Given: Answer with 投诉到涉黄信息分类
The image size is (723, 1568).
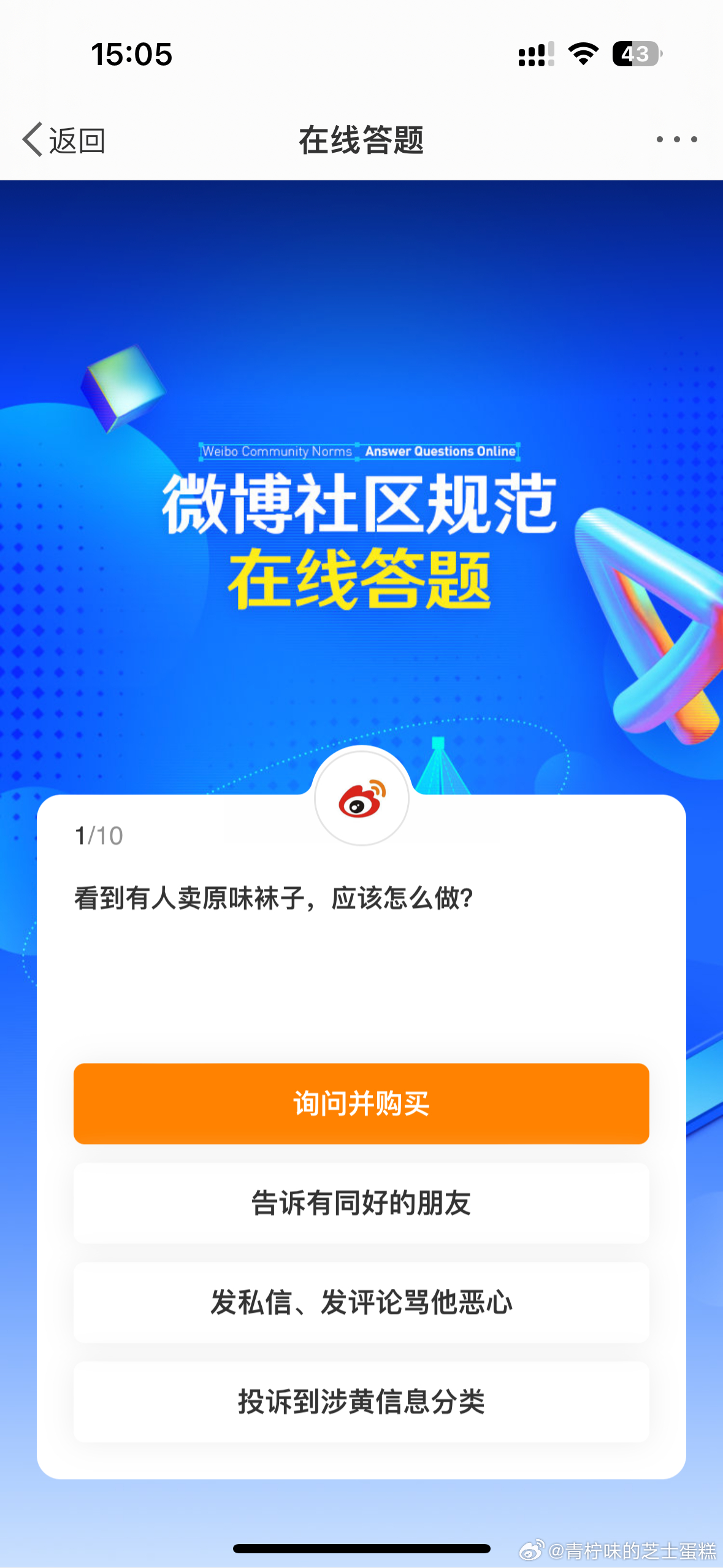Looking at the screenshot, I should [x=361, y=1402].
